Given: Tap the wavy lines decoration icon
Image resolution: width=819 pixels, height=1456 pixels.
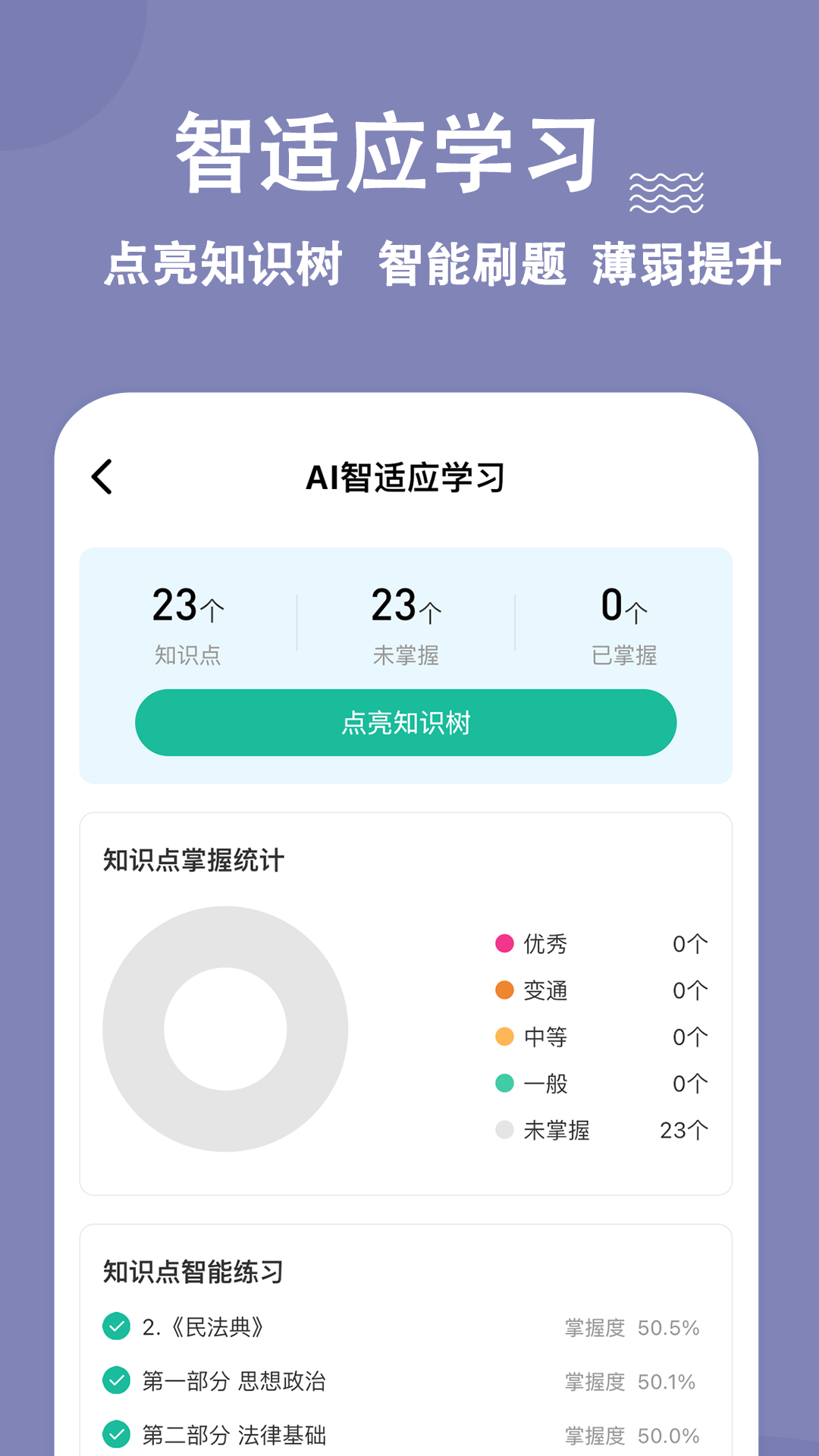Looking at the screenshot, I should 666,192.
